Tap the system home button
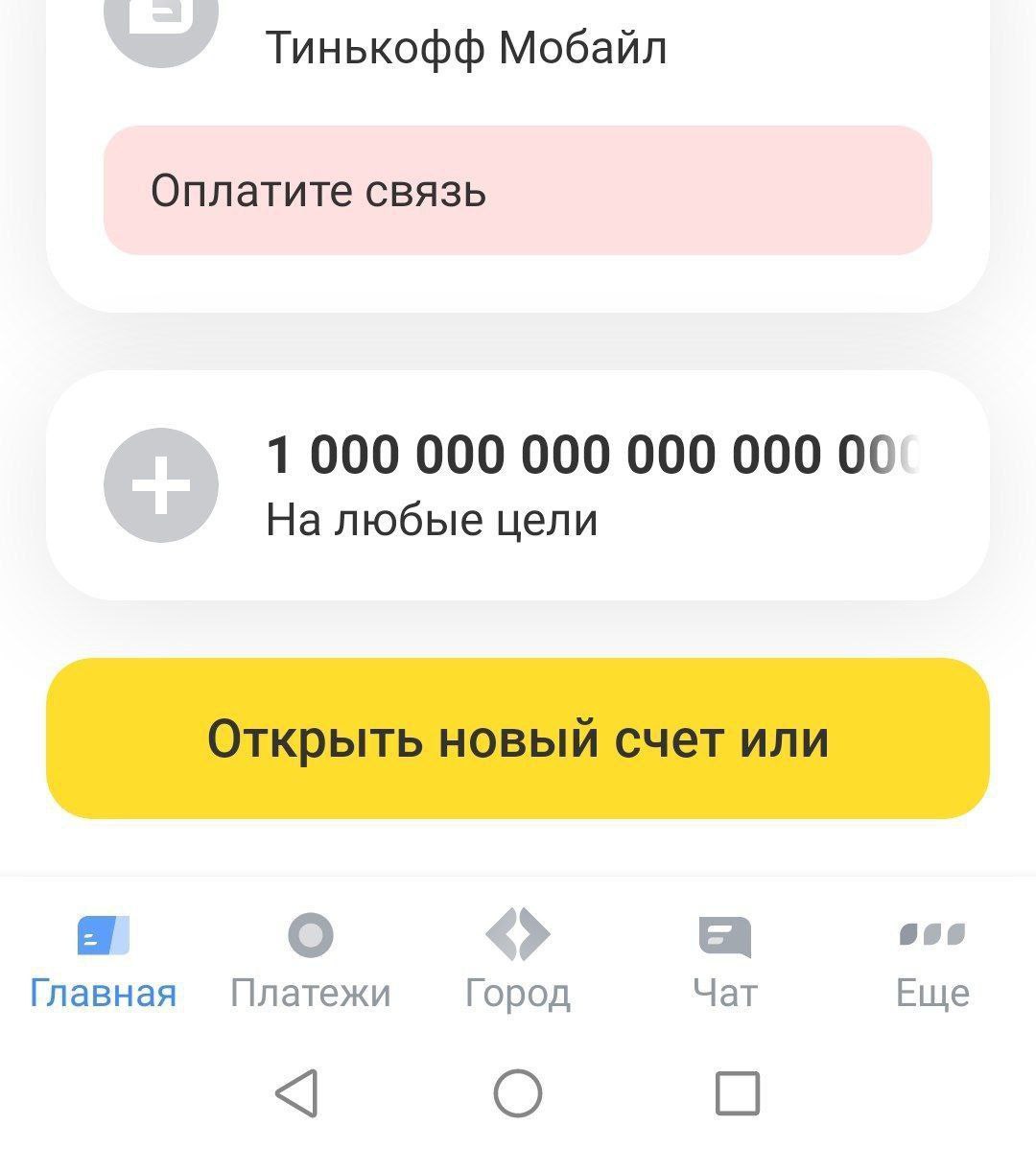Image resolution: width=1036 pixels, height=1149 pixels. [518, 1093]
